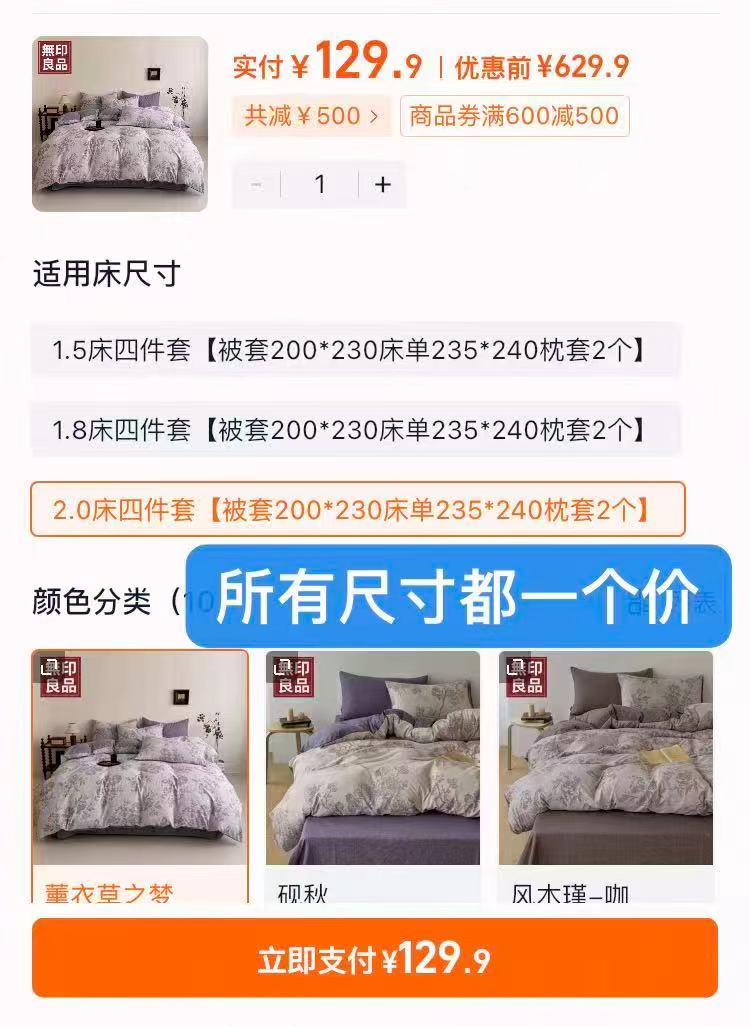Select the 1.8床四件套 size option

[x=356, y=430]
